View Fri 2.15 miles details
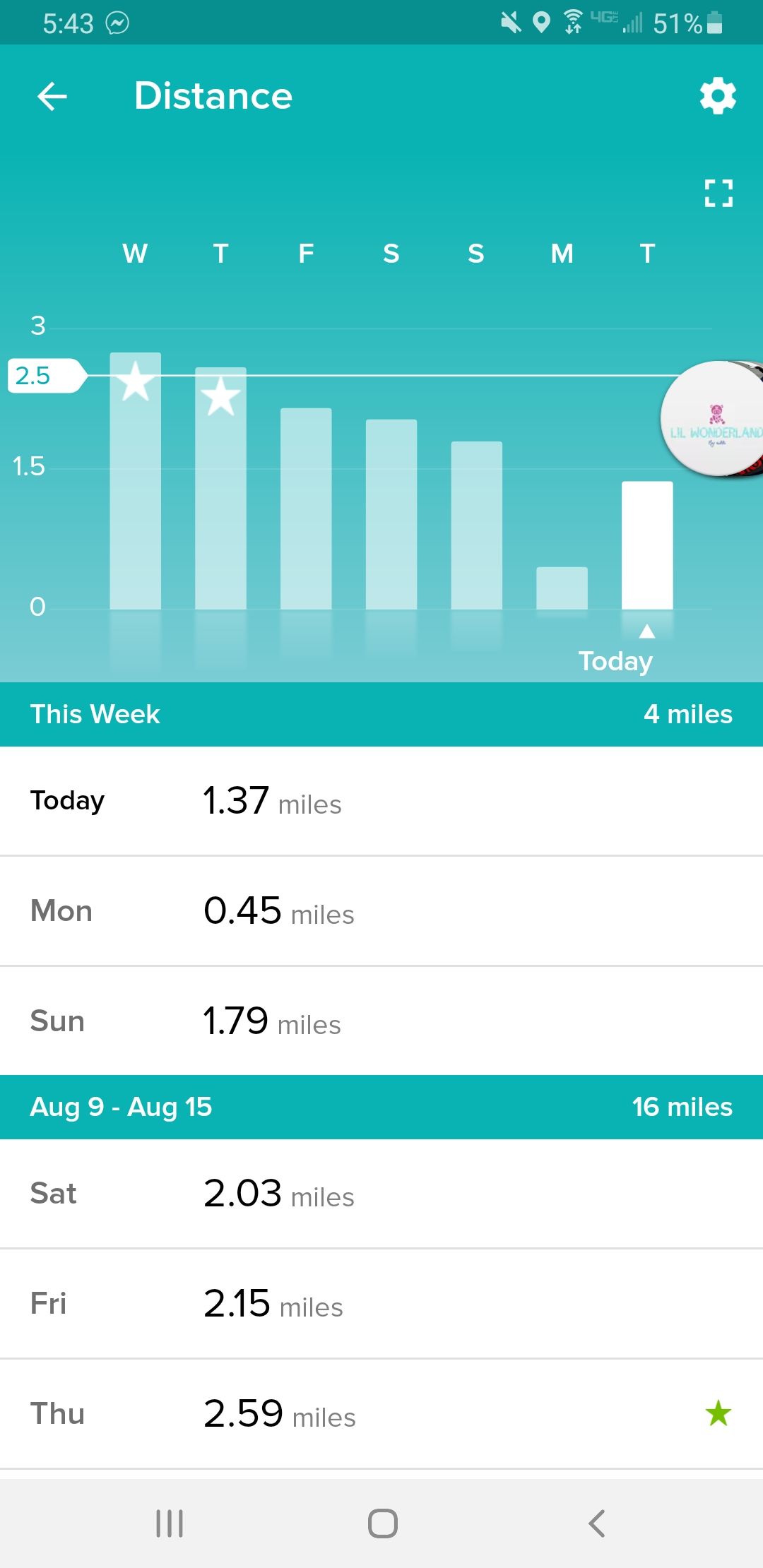763x1568 pixels. [x=381, y=1304]
